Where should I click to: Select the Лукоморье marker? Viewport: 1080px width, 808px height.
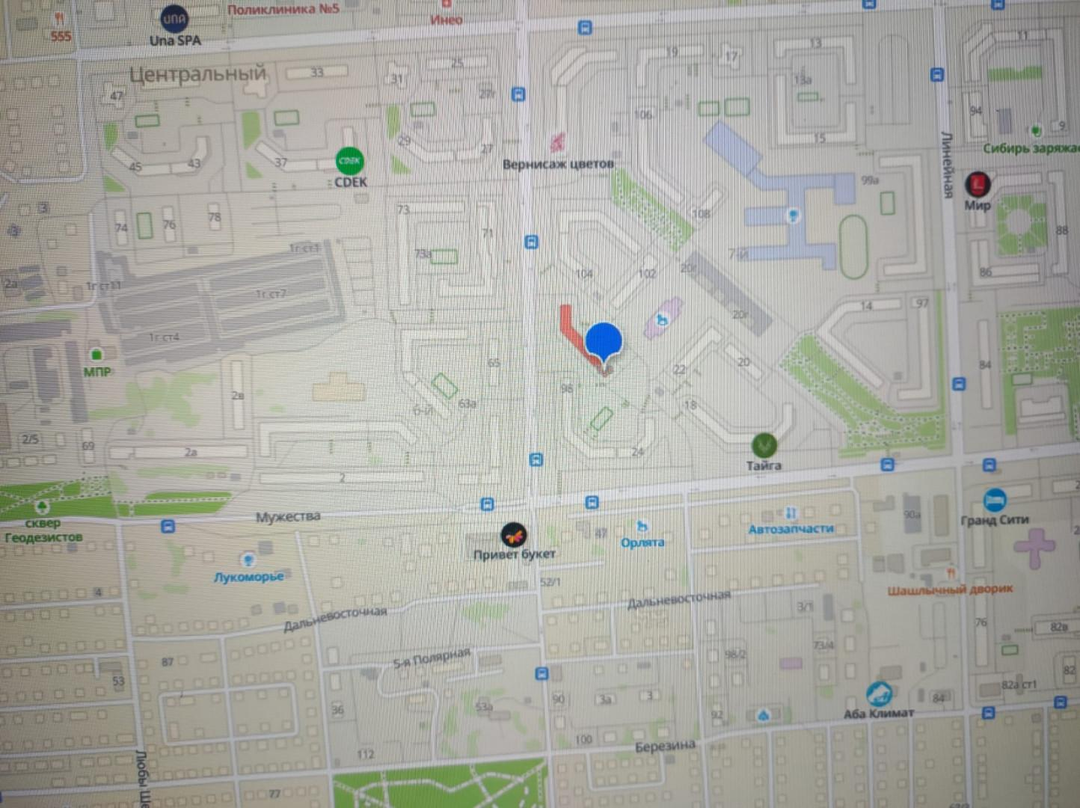pyautogui.click(x=249, y=560)
